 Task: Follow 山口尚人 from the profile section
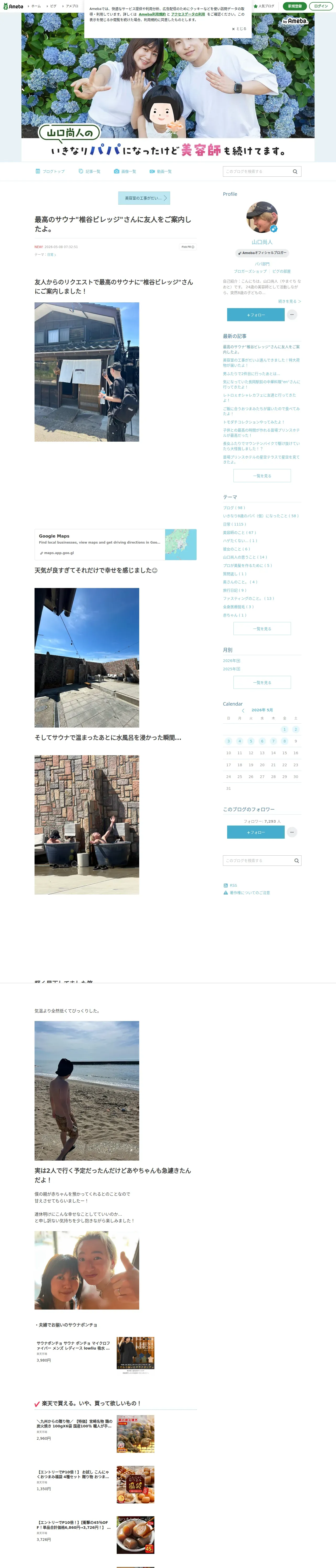click(x=255, y=315)
